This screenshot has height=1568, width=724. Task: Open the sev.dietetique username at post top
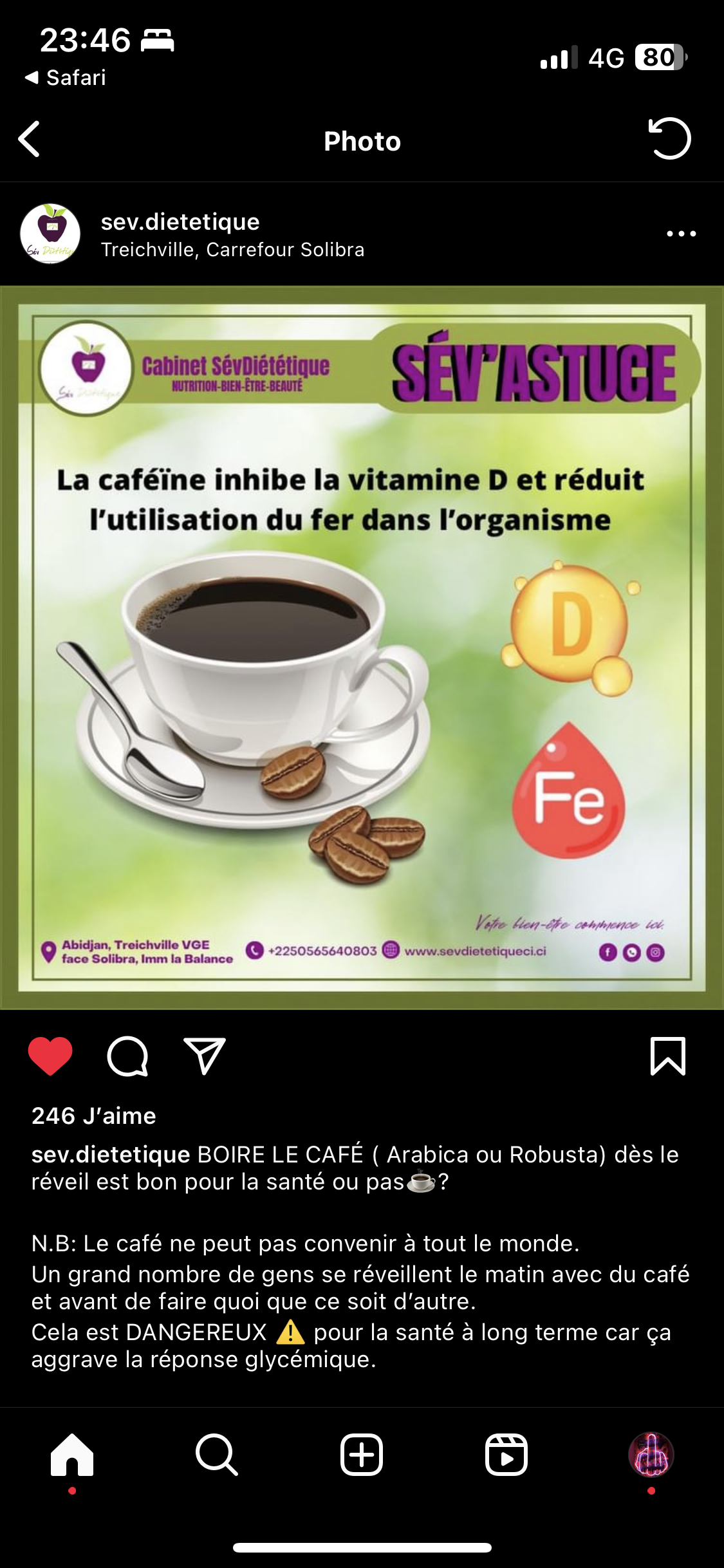click(180, 222)
